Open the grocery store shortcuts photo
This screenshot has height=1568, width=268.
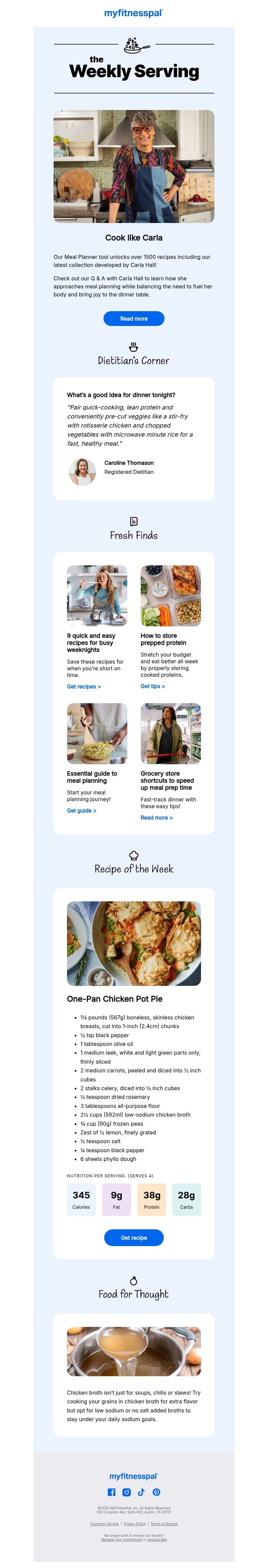(171, 733)
